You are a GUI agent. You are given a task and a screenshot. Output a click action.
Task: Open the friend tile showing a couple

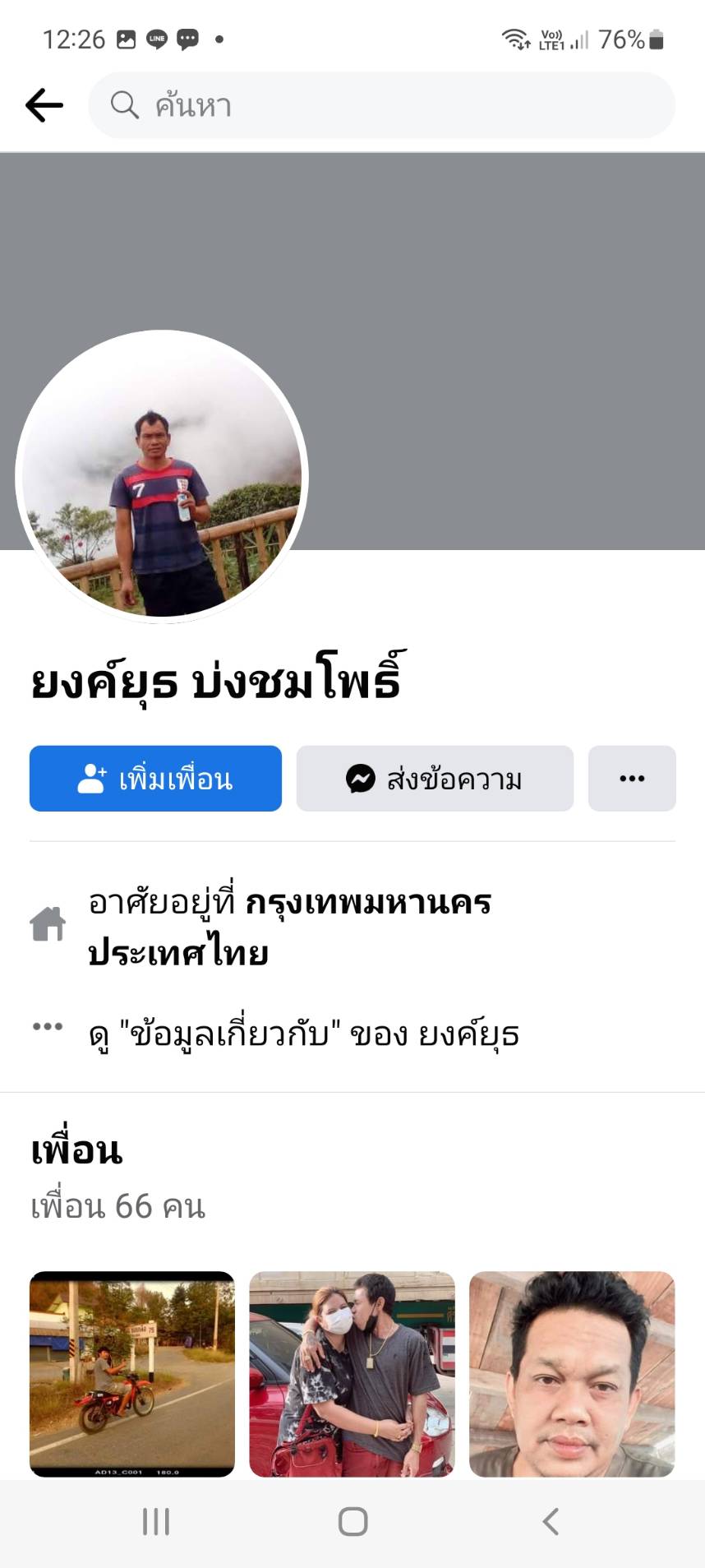pos(352,1374)
